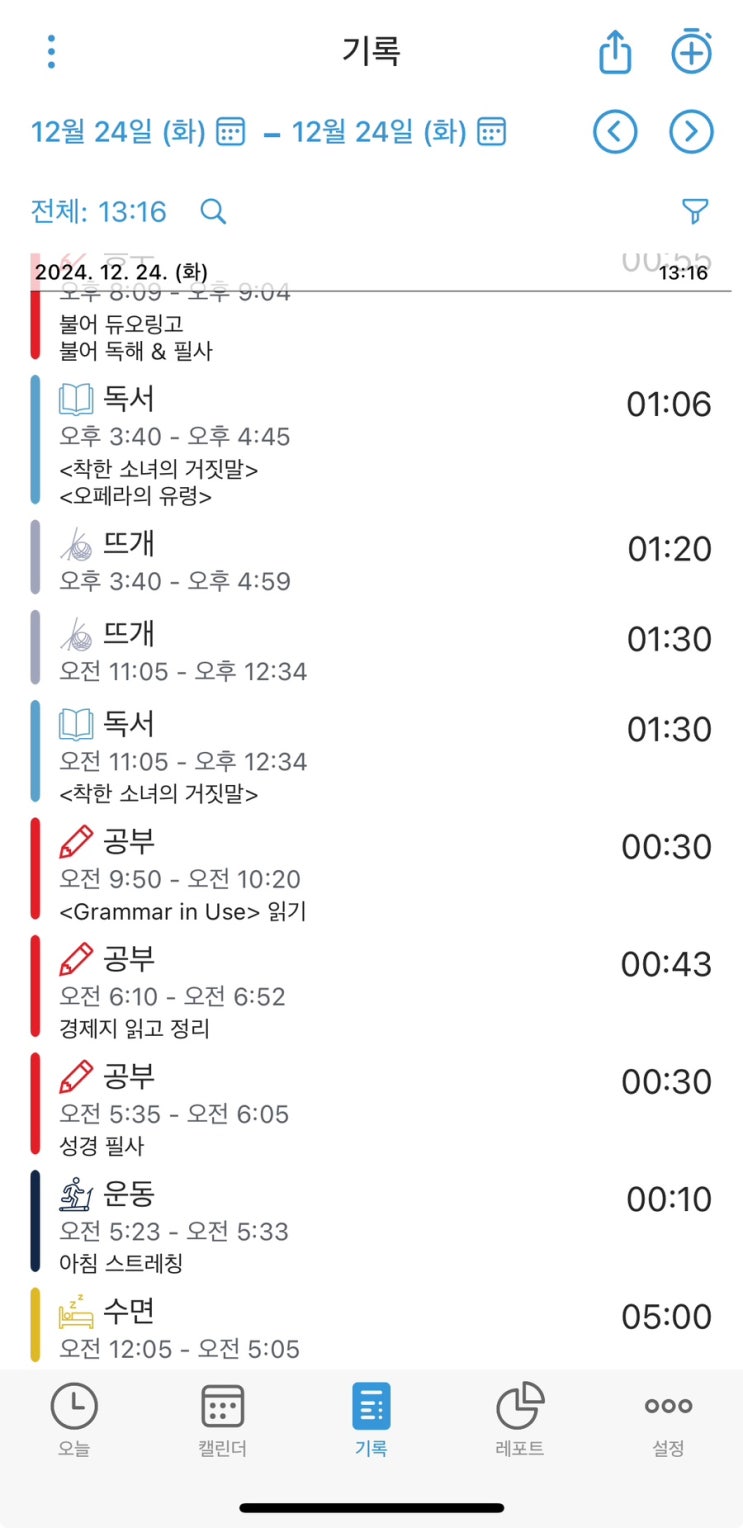Open the filter options
This screenshot has width=743, height=1528.
[x=694, y=211]
